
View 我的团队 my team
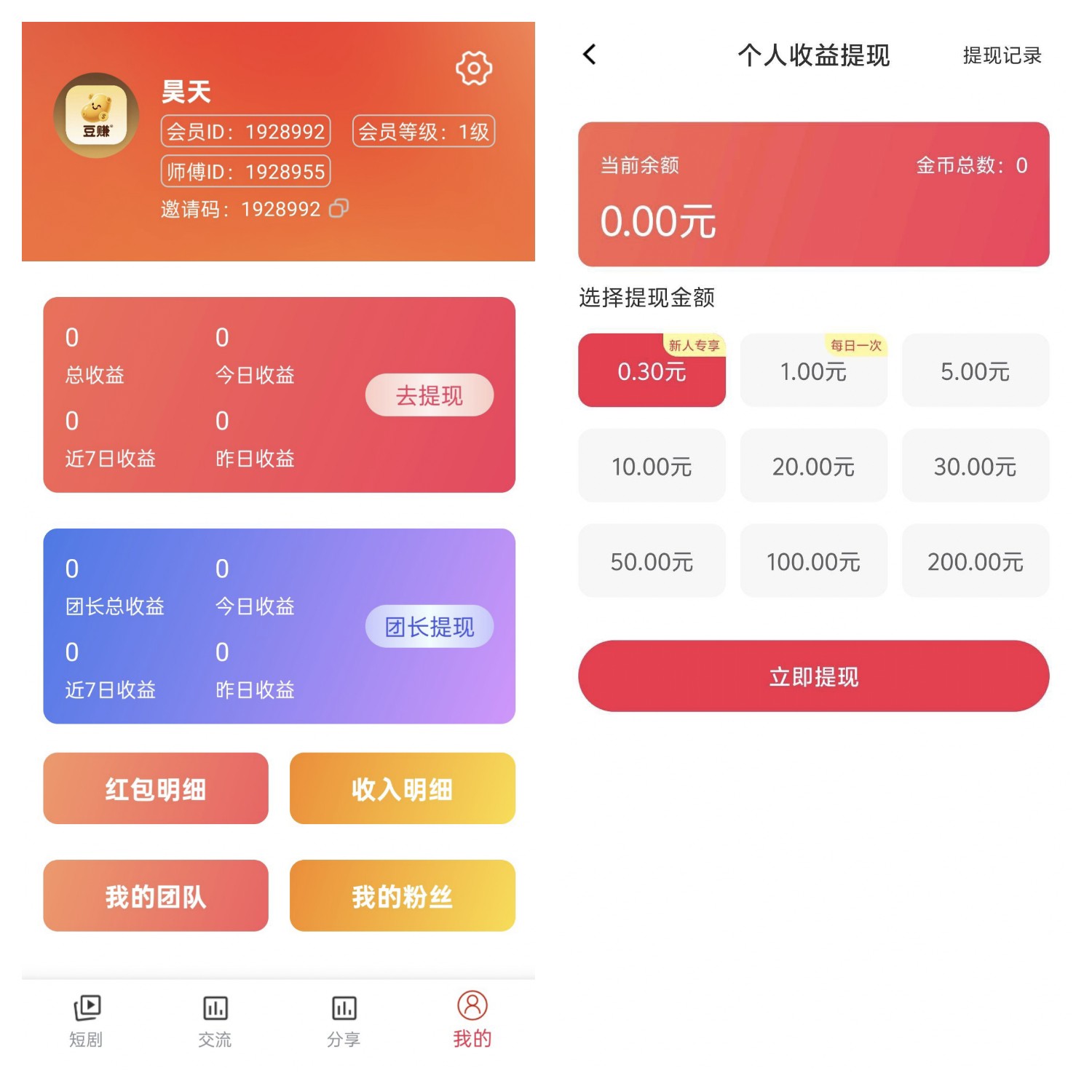click(155, 895)
